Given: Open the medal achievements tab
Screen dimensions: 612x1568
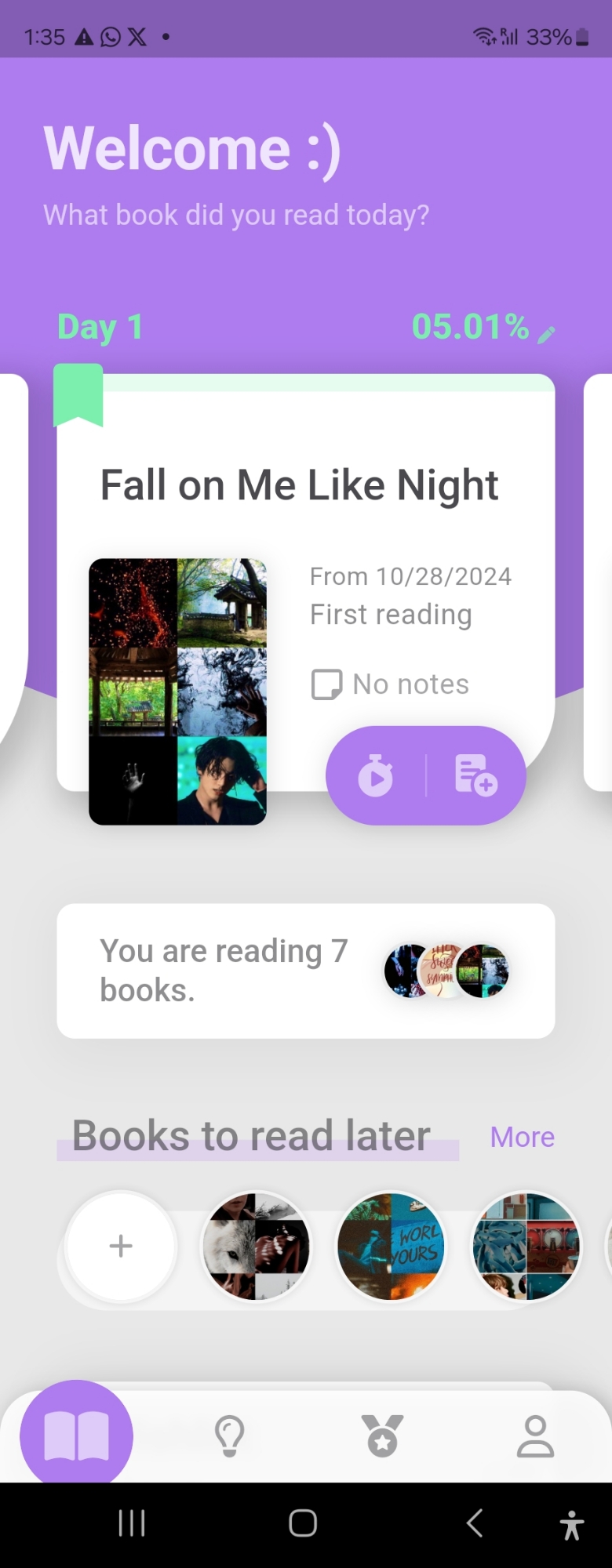Looking at the screenshot, I should pos(382,1436).
